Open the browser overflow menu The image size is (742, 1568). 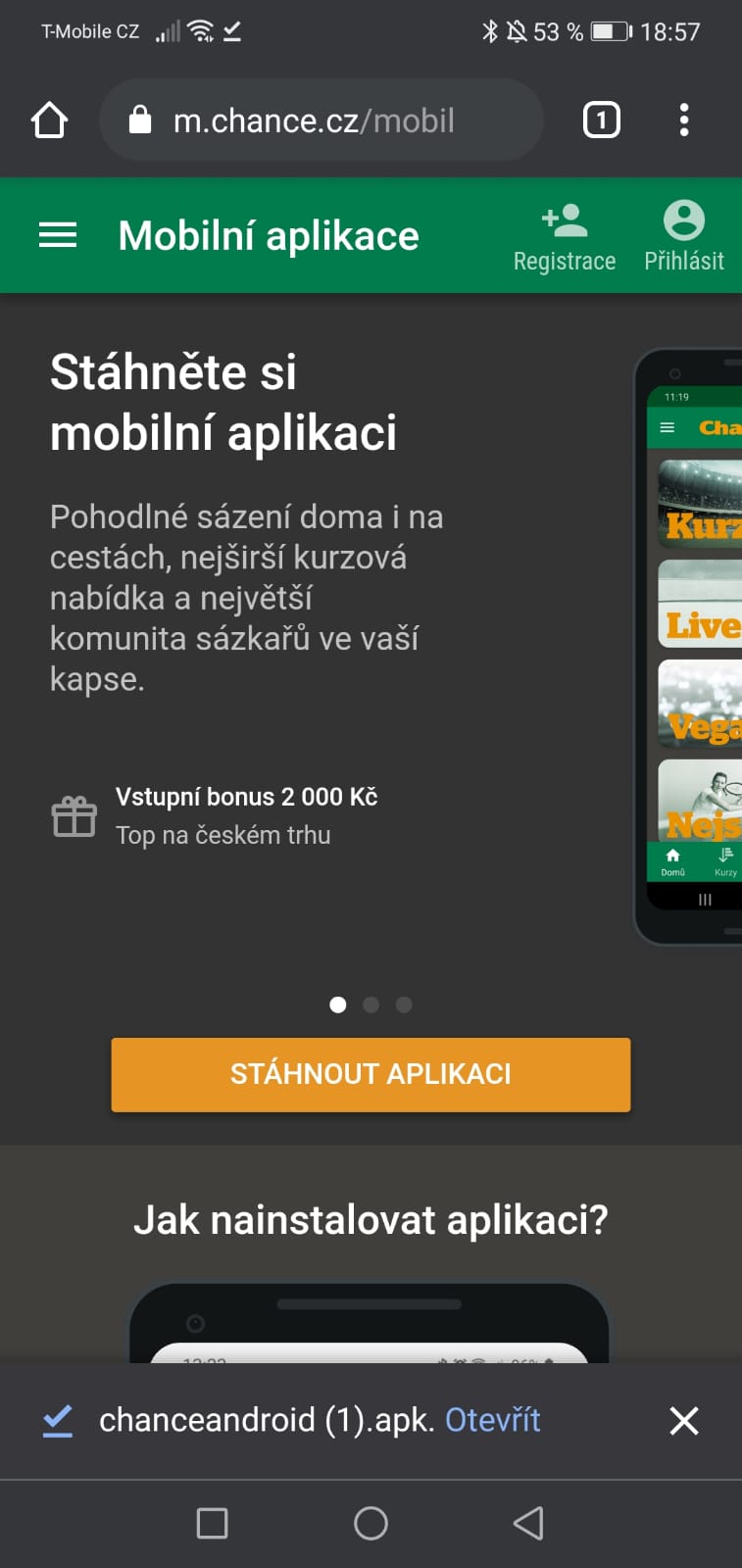684,121
